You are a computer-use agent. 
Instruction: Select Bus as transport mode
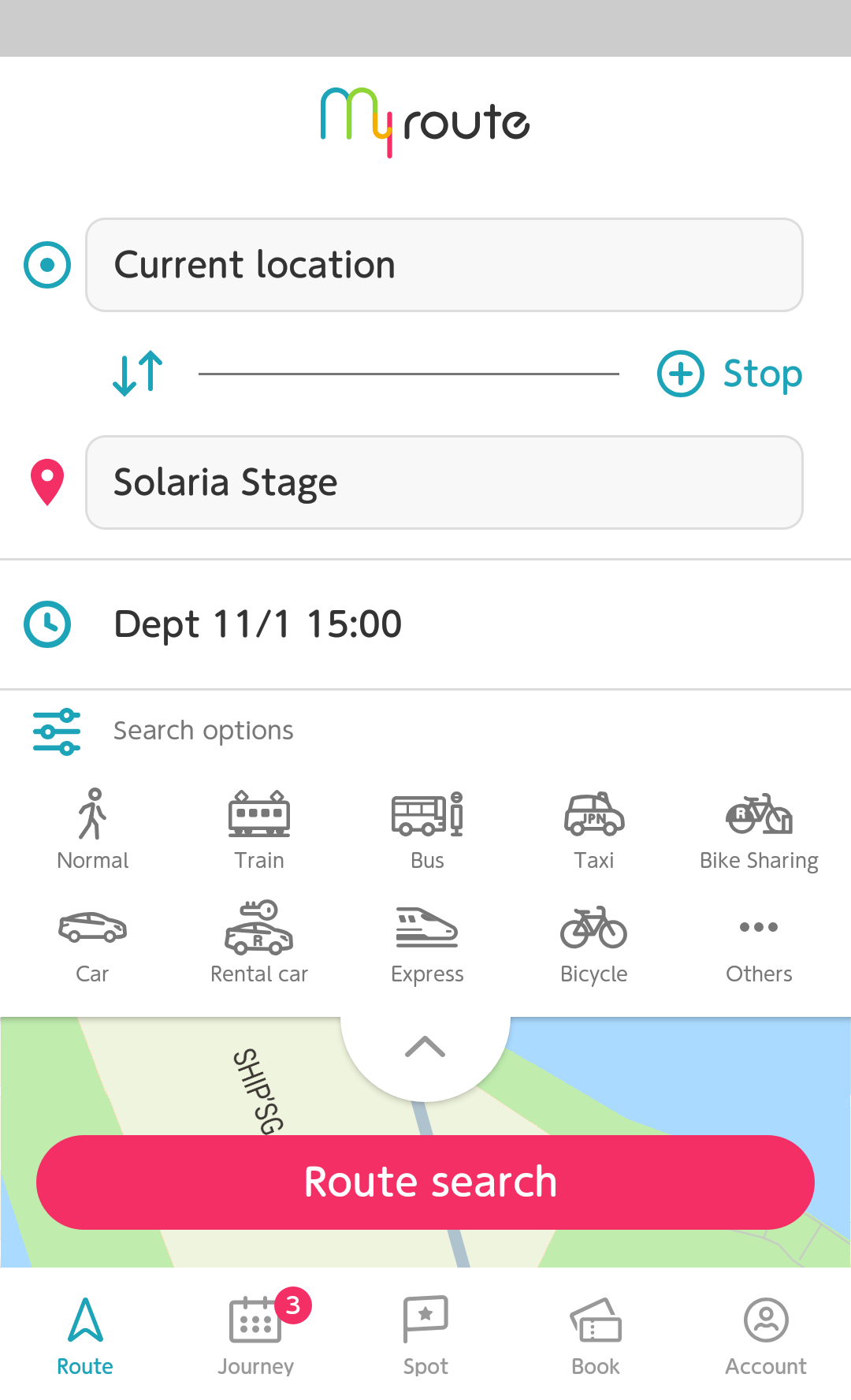tap(427, 829)
